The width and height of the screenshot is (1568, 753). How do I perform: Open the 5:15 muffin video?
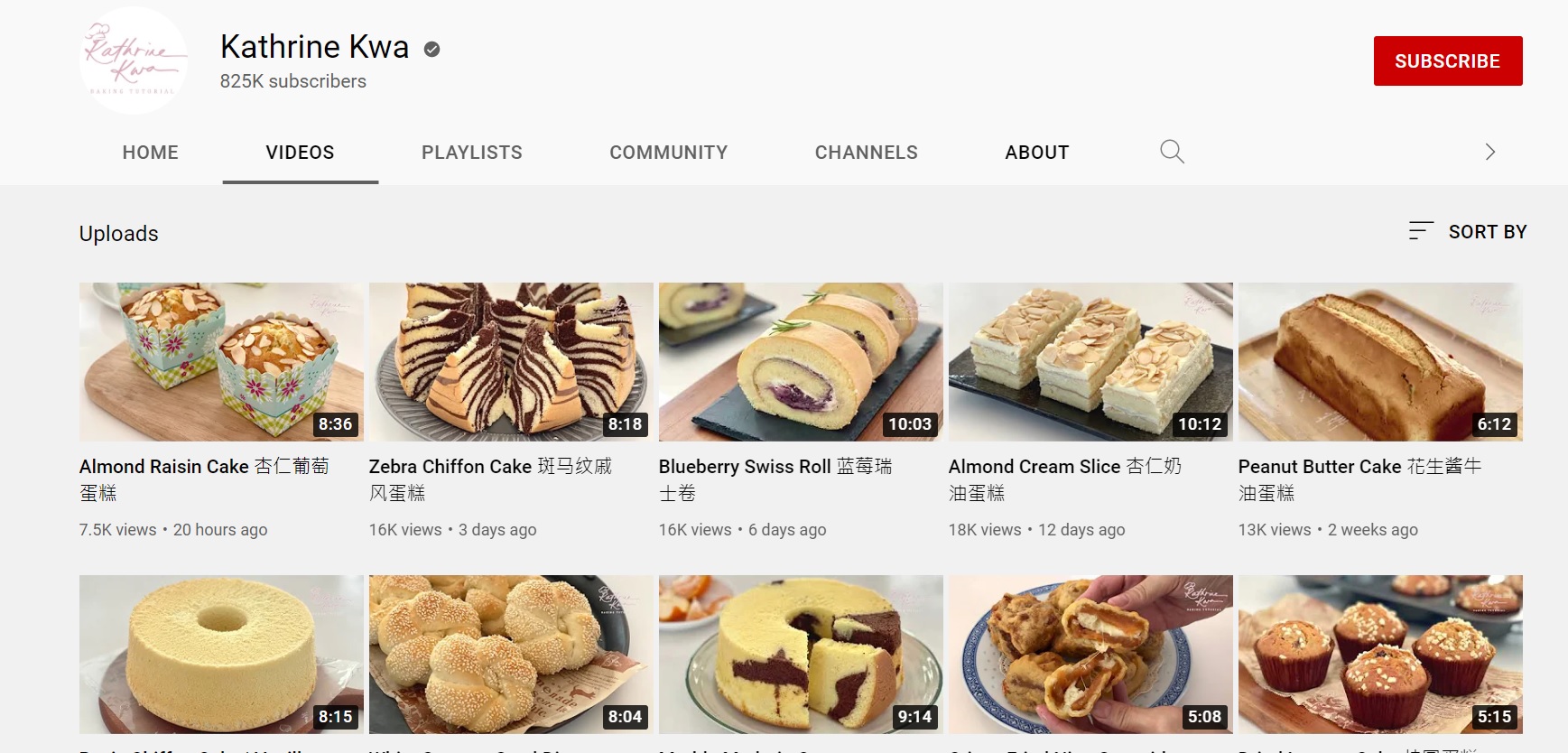[x=1380, y=655]
